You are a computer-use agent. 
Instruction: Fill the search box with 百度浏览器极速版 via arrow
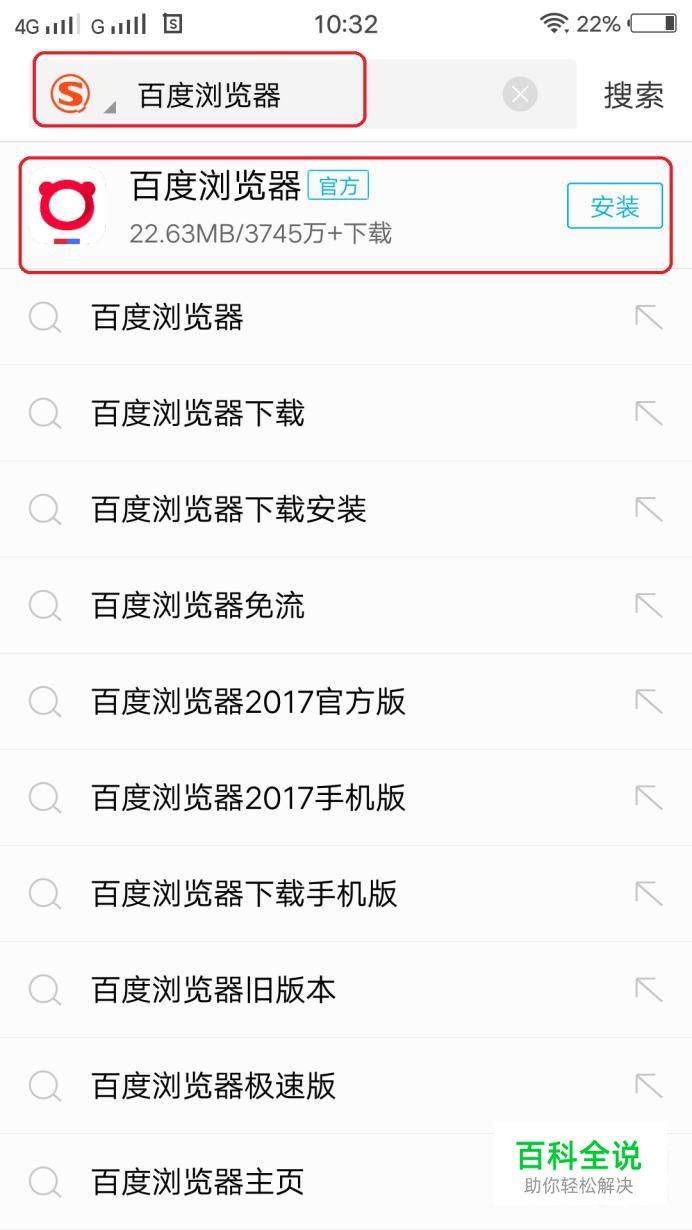point(649,1085)
